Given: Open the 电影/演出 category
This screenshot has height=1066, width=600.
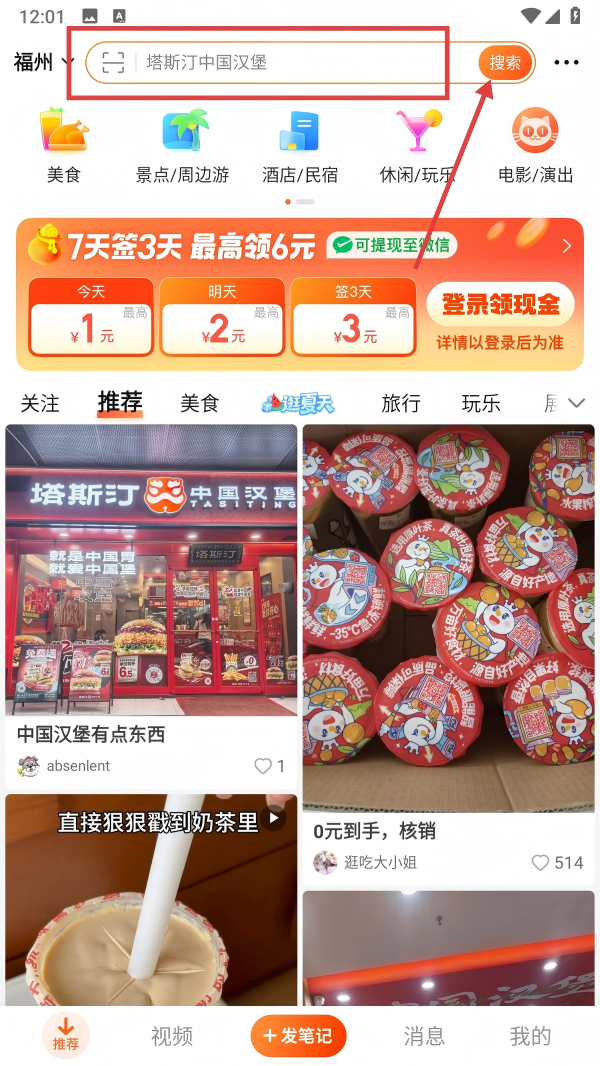Looking at the screenshot, I should [x=536, y=147].
